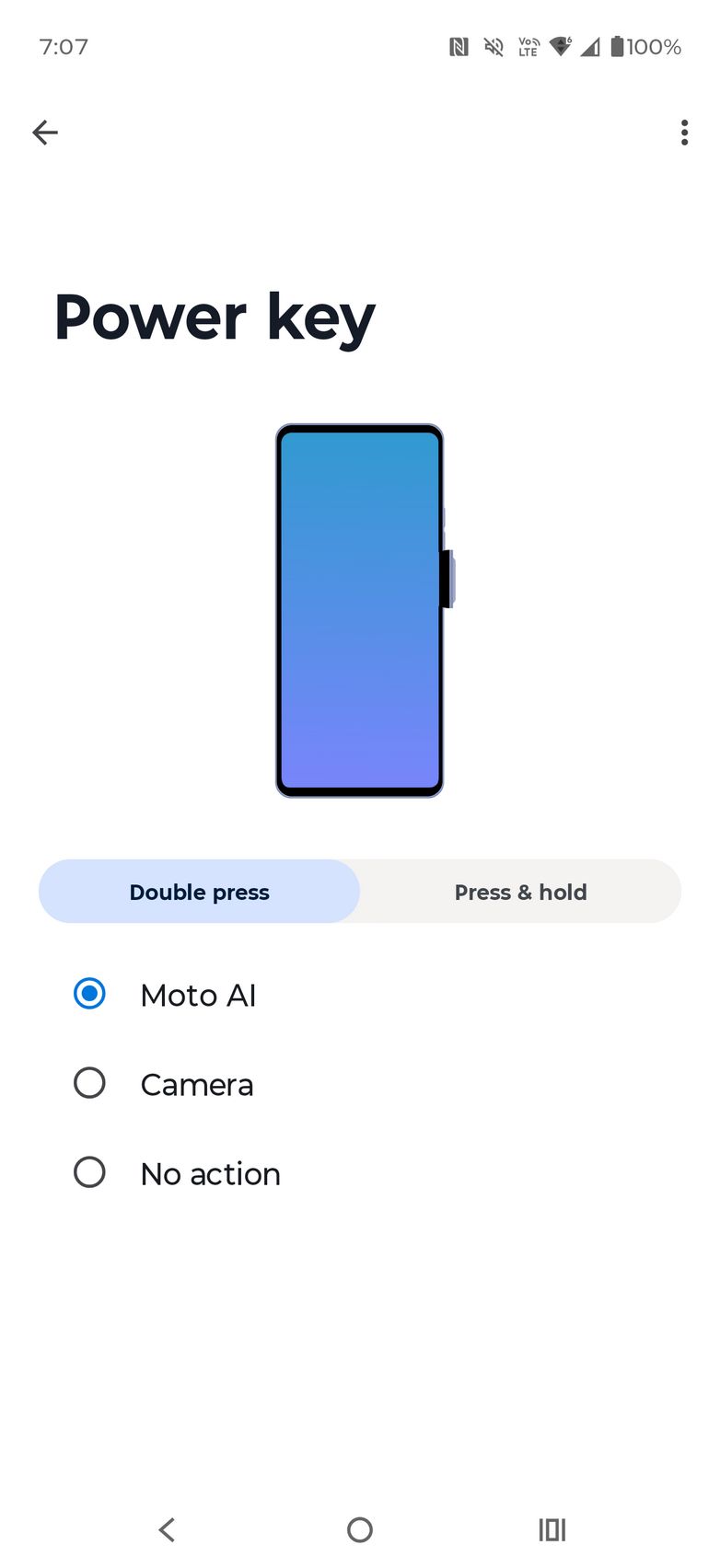
Task: Select the Double press tab
Action: coord(199,892)
